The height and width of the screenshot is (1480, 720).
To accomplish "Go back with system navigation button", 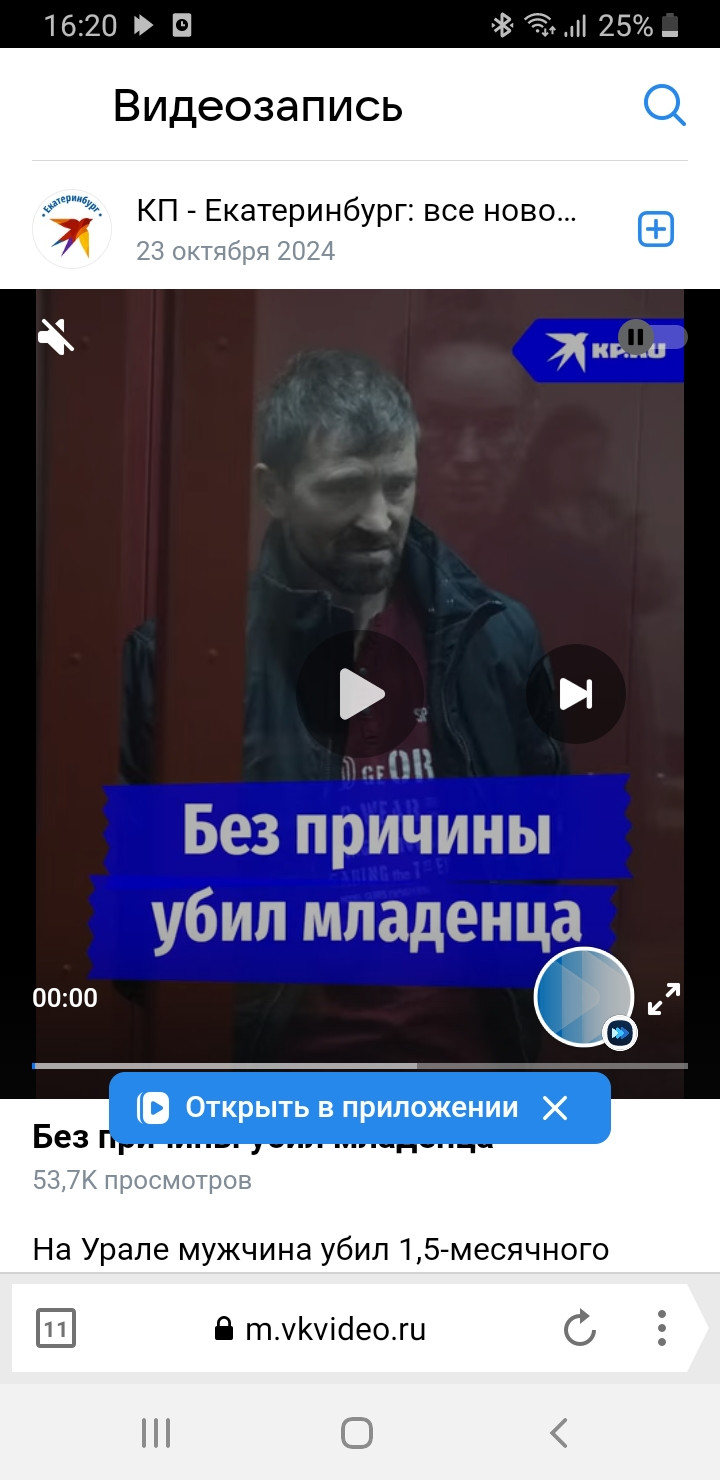I will pyautogui.click(x=559, y=1433).
